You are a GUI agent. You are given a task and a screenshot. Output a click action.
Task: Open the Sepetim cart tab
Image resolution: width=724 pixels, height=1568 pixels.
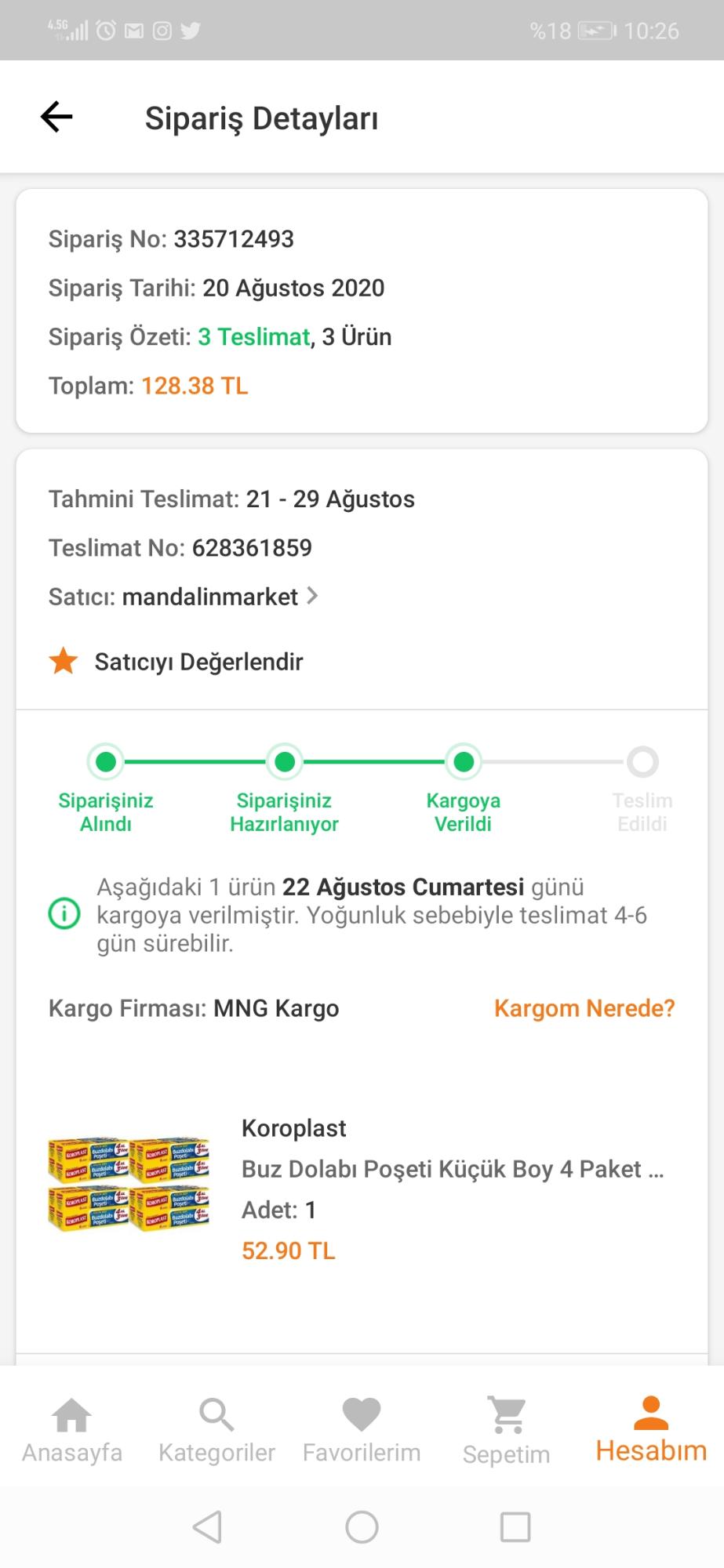(x=507, y=1431)
